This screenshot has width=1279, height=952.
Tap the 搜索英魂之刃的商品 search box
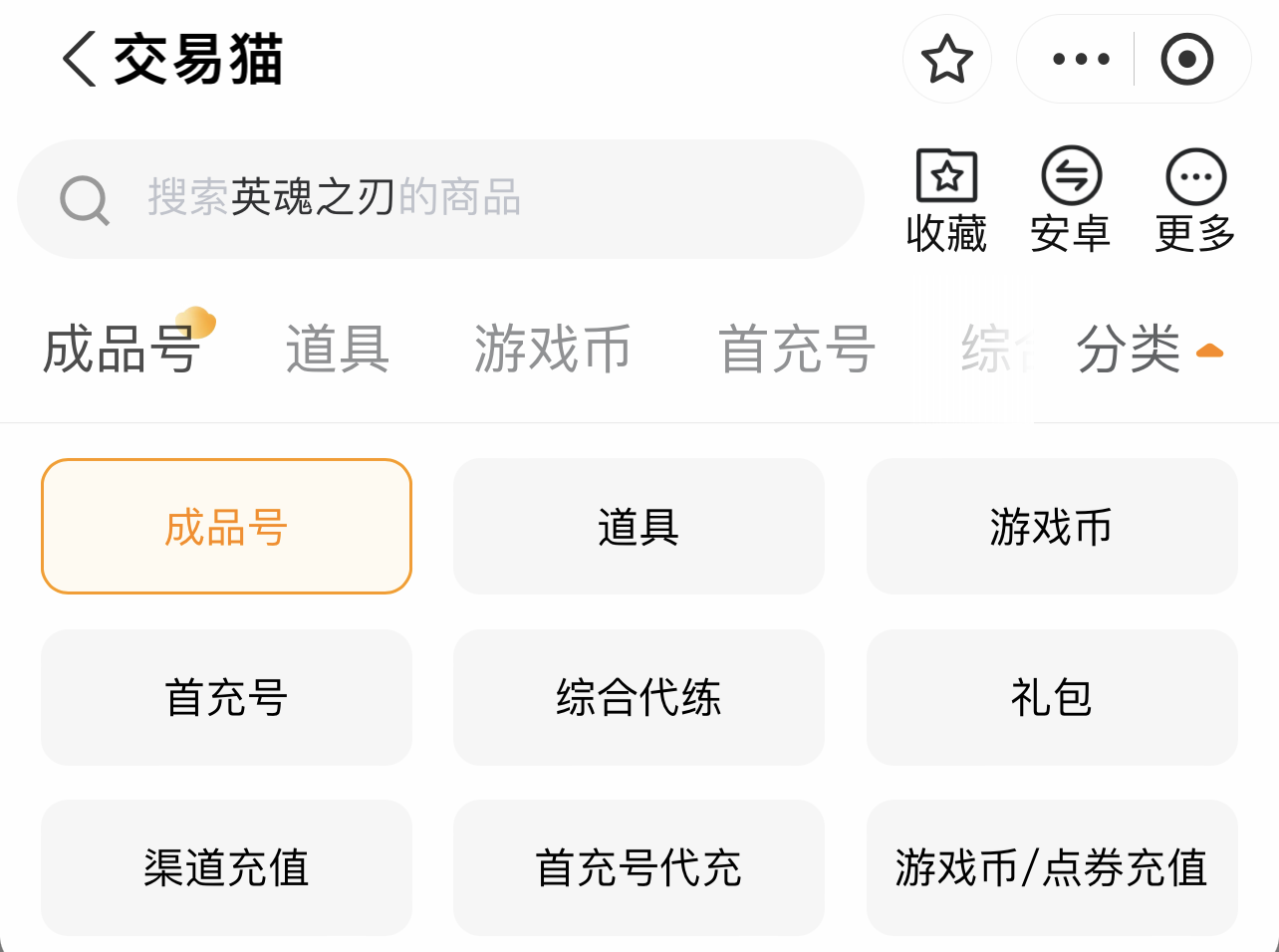(439, 198)
